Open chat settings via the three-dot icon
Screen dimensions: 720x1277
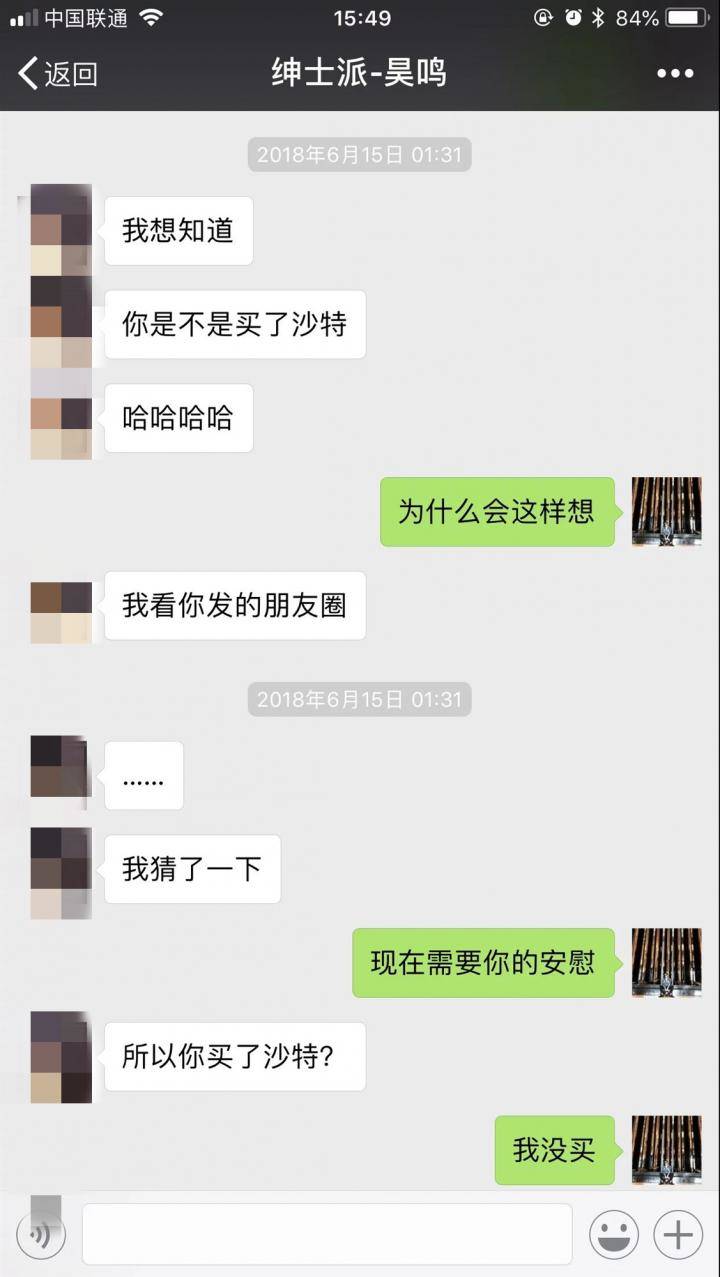point(676,73)
